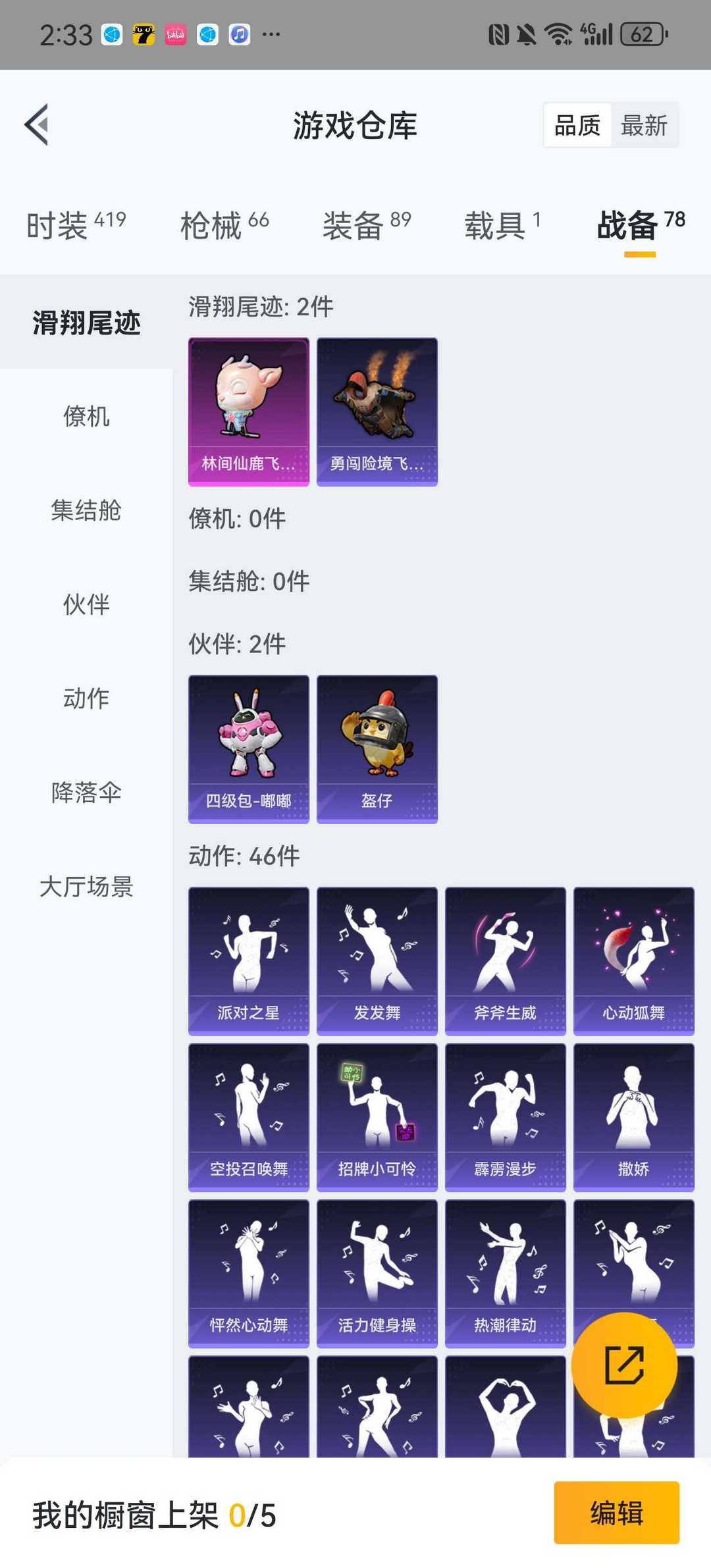The height and width of the screenshot is (1568, 711).
Task: Sort warehouse by 品质
Action: click(577, 125)
